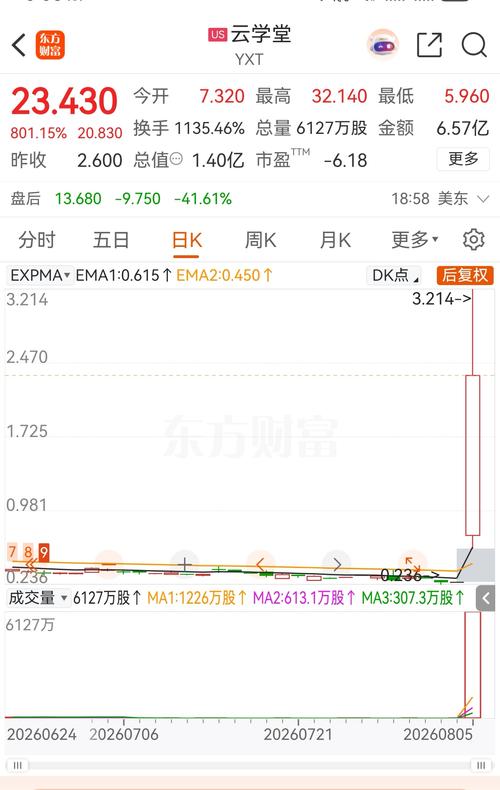This screenshot has width=500, height=790.
Task: Tap the 后复权 adjustment button
Action: pos(465,275)
